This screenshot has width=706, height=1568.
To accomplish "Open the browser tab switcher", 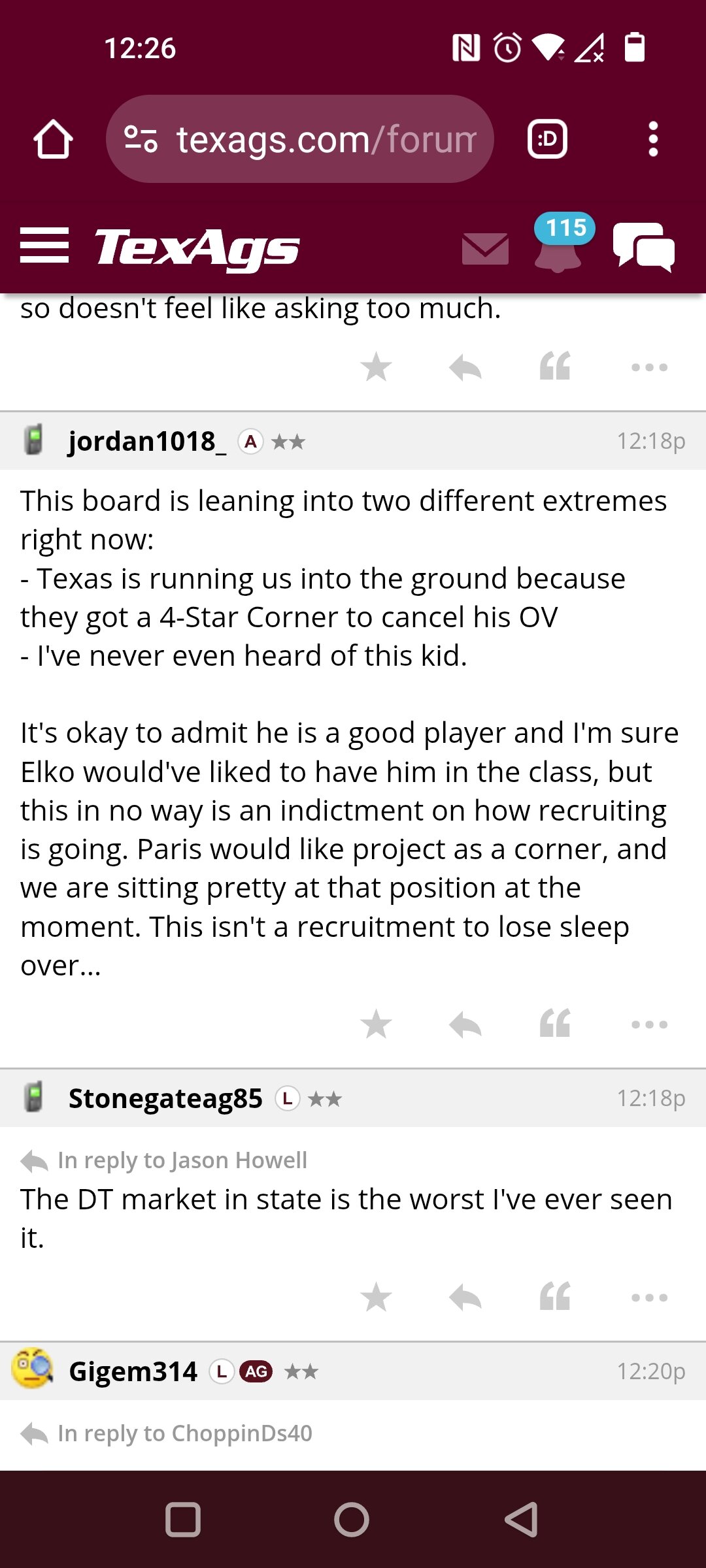I will [547, 139].
